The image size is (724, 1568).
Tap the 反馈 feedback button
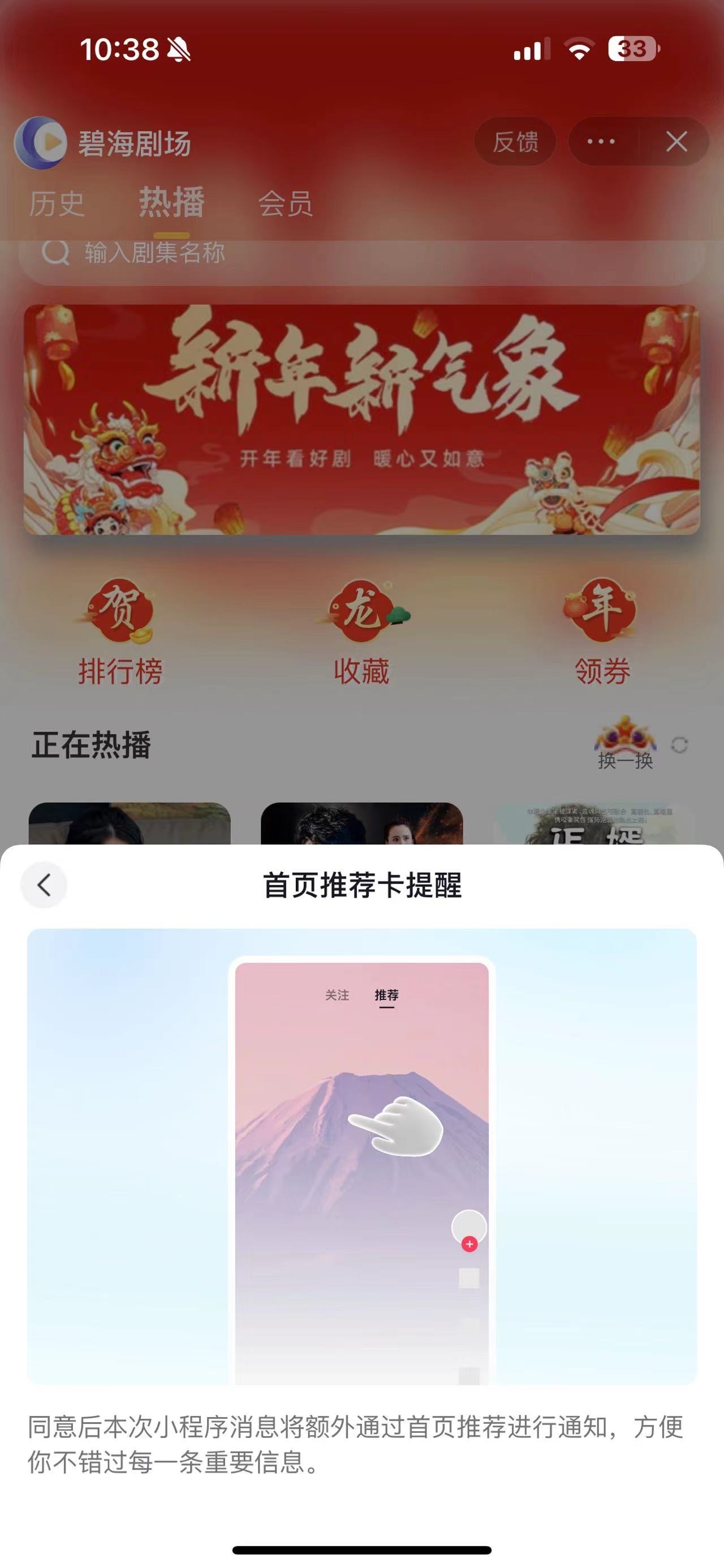515,142
